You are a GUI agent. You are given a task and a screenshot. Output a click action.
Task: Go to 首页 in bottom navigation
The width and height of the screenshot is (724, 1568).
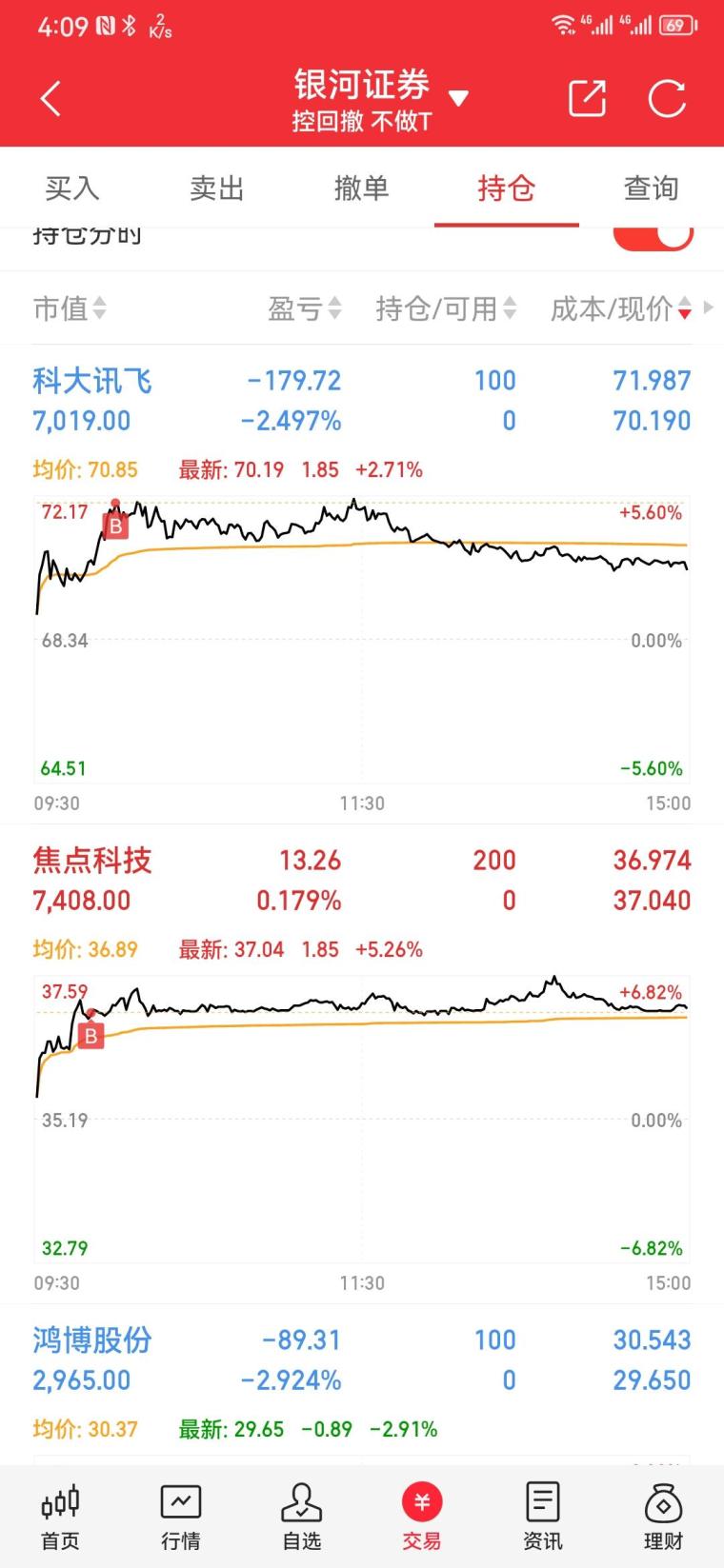(60, 1517)
